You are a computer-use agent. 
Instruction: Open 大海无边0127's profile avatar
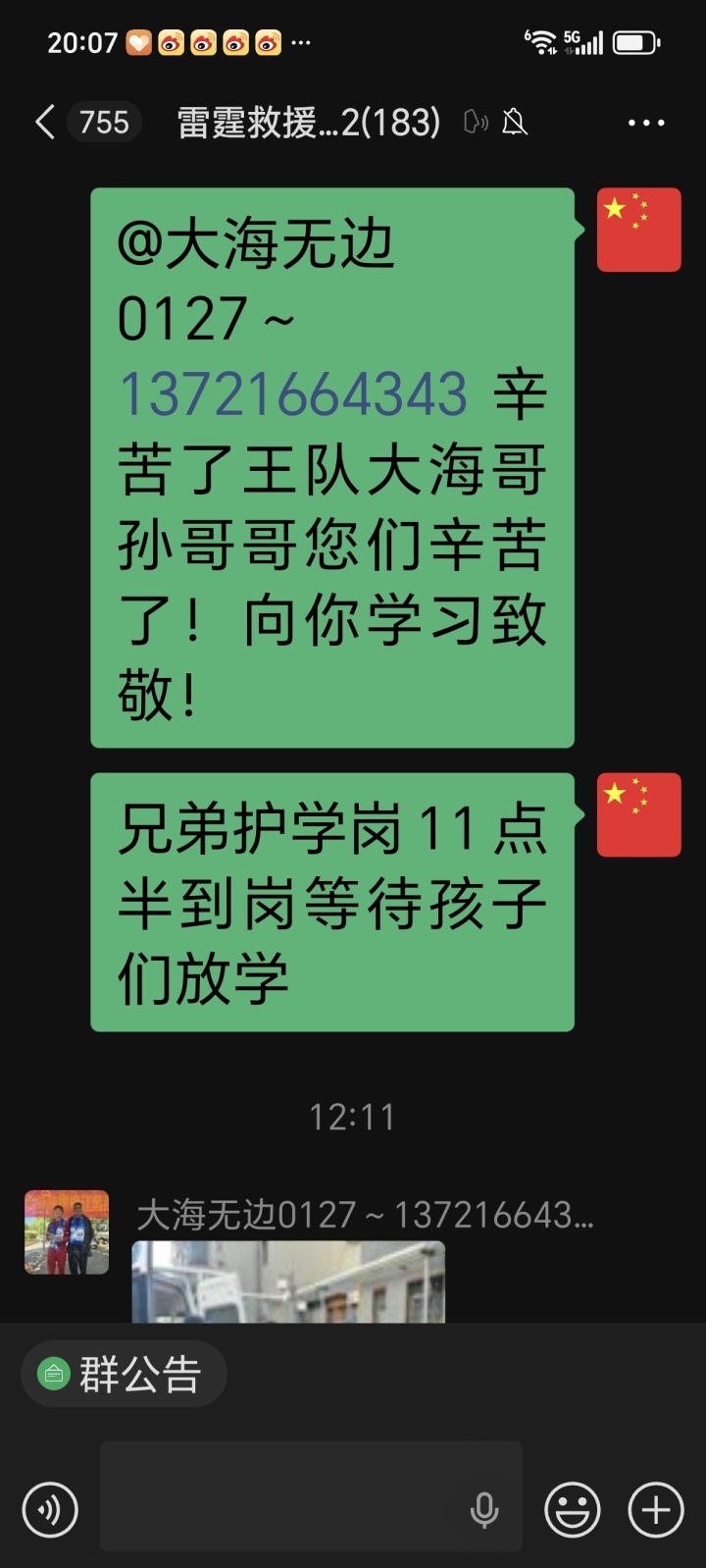pyautogui.click(x=67, y=1232)
